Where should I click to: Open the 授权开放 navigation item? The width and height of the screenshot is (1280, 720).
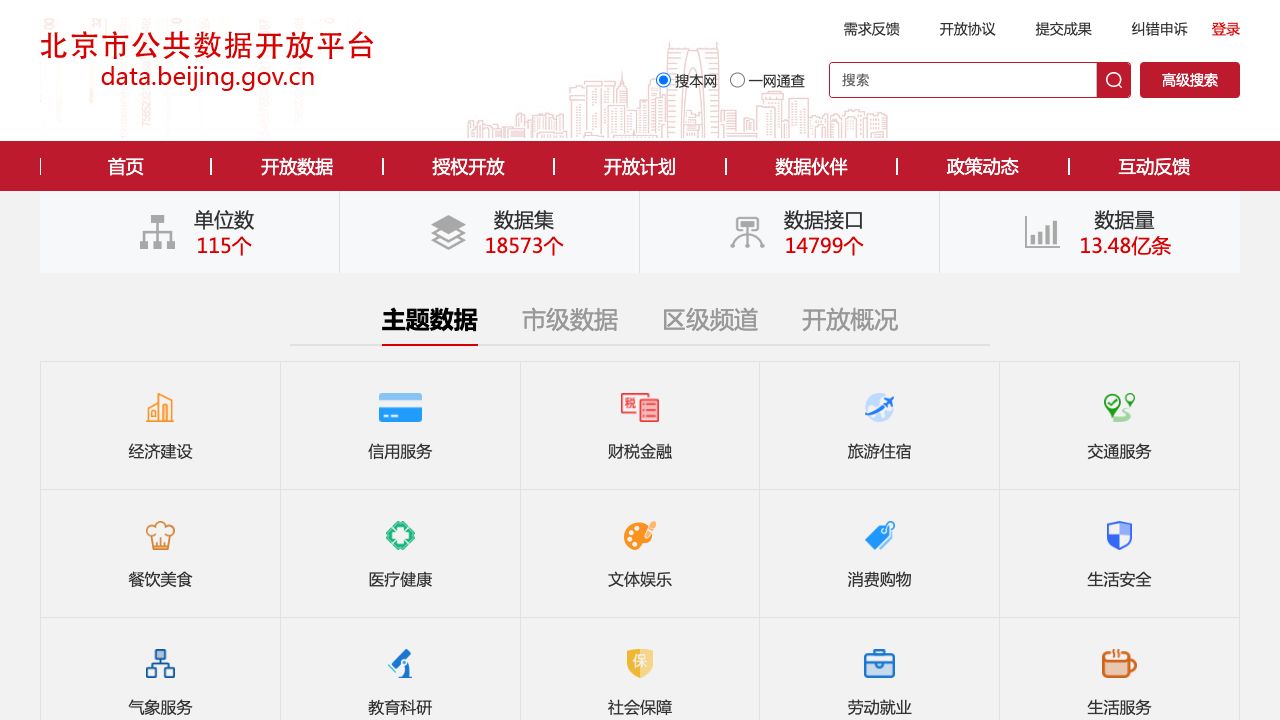tap(468, 167)
